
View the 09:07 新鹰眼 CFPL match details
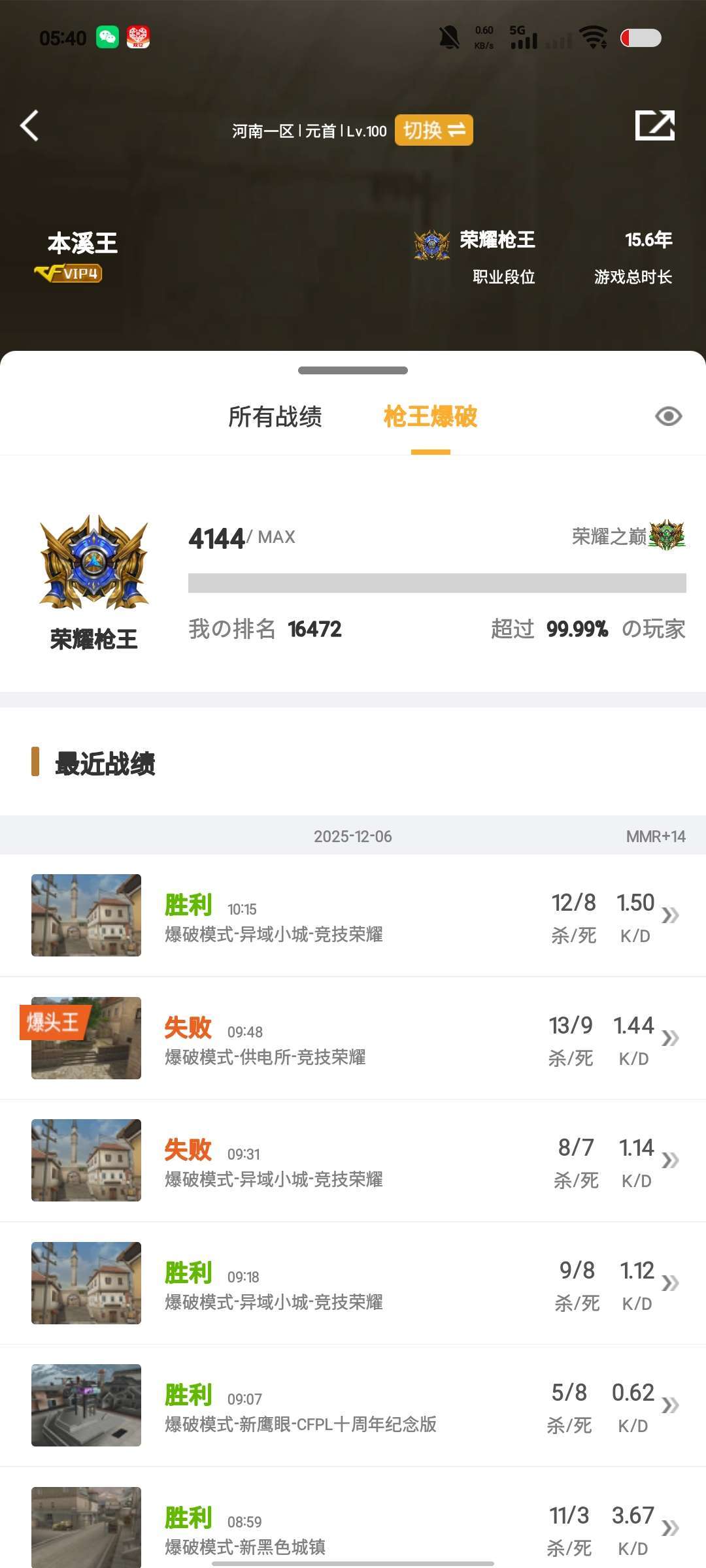point(353,1405)
